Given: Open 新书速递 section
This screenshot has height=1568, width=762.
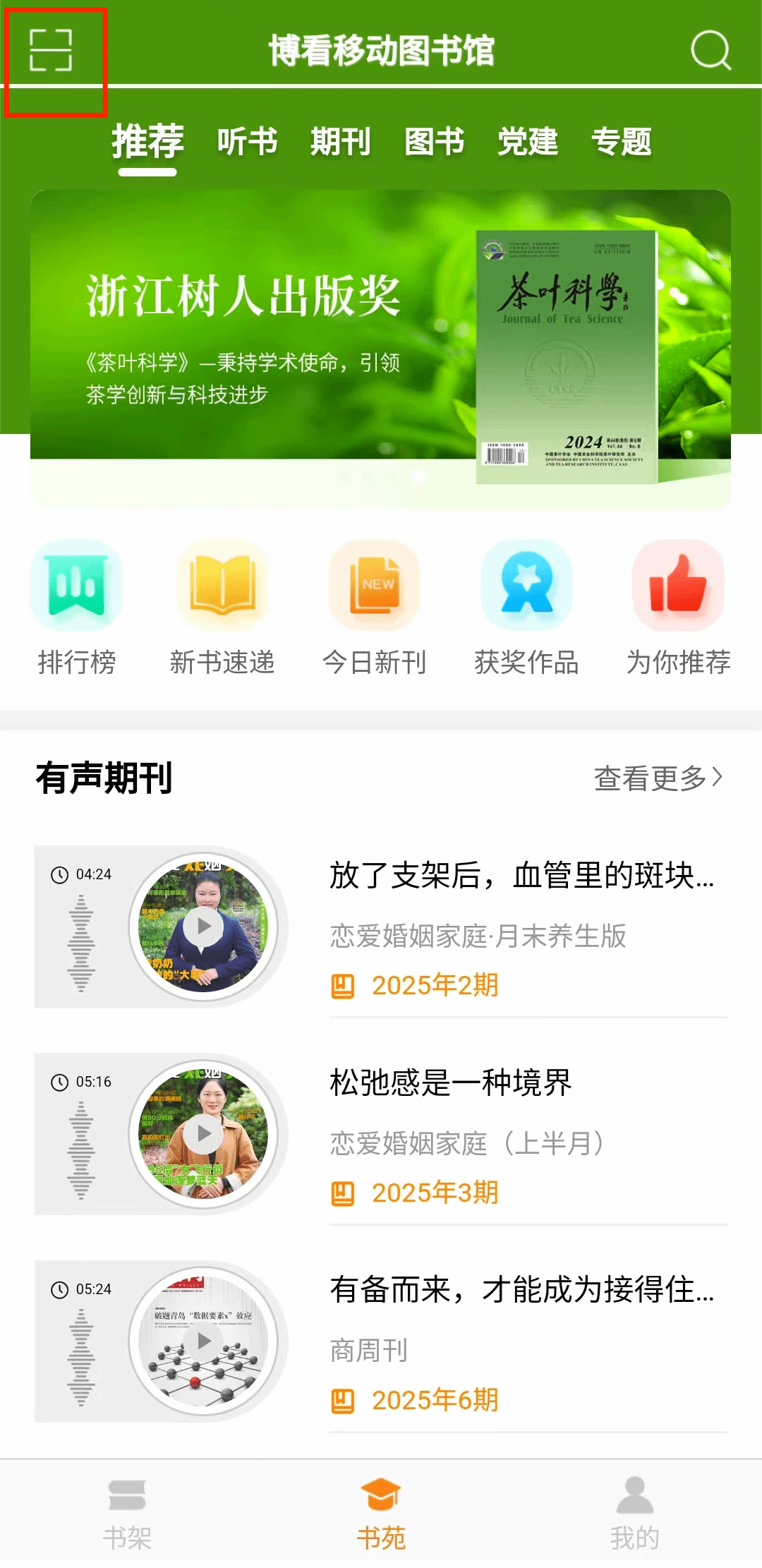Looking at the screenshot, I should [222, 608].
